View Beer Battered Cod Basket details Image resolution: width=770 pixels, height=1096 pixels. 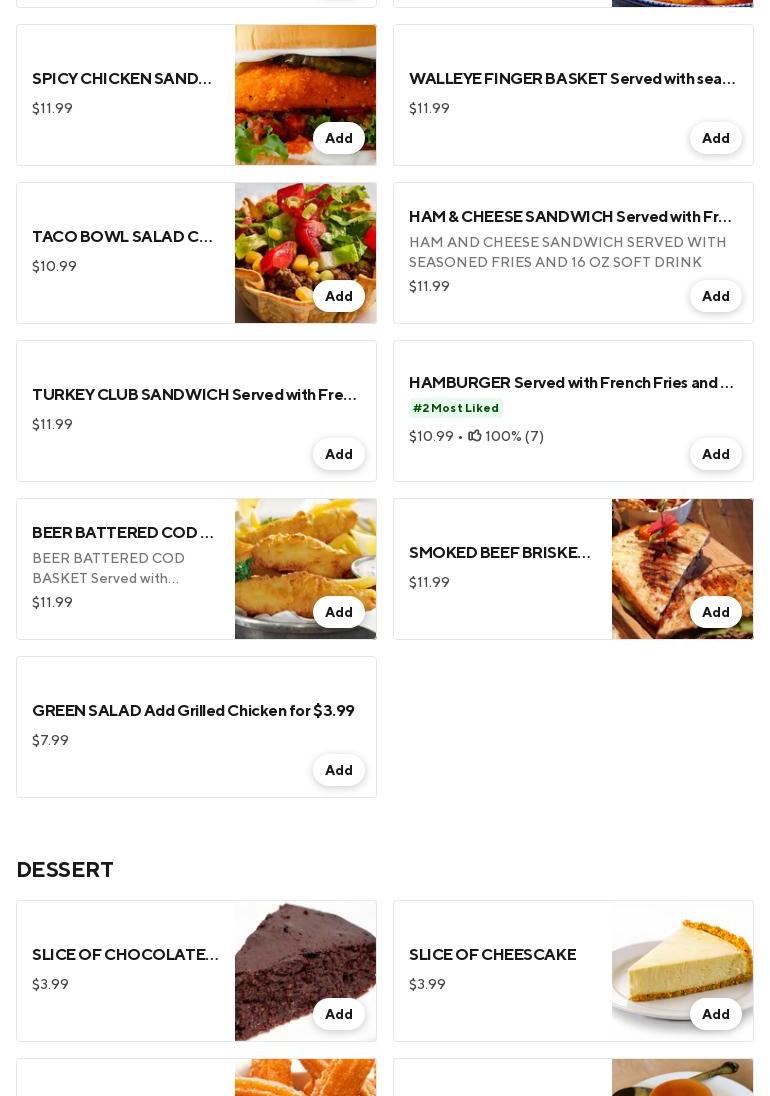pyautogui.click(x=124, y=533)
